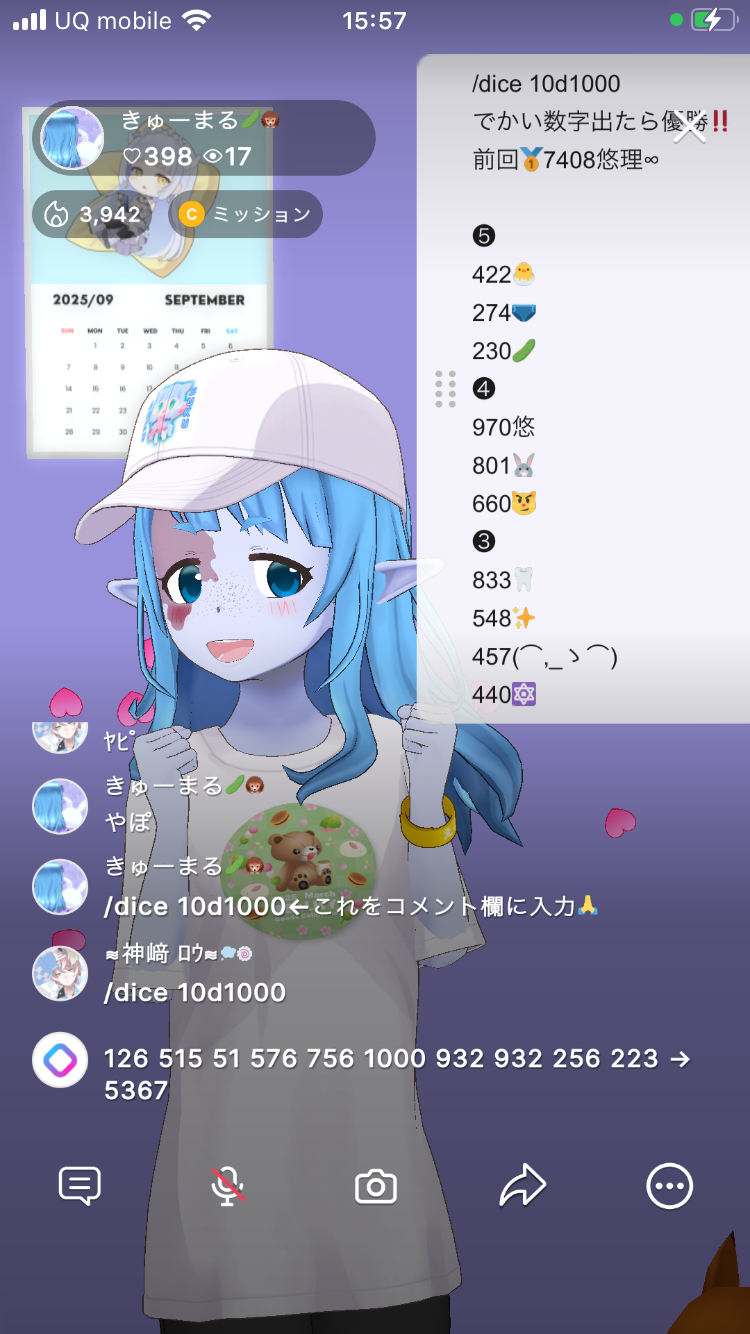This screenshot has width=750, height=1334.
Task: Open the more options menu
Action: [669, 1186]
